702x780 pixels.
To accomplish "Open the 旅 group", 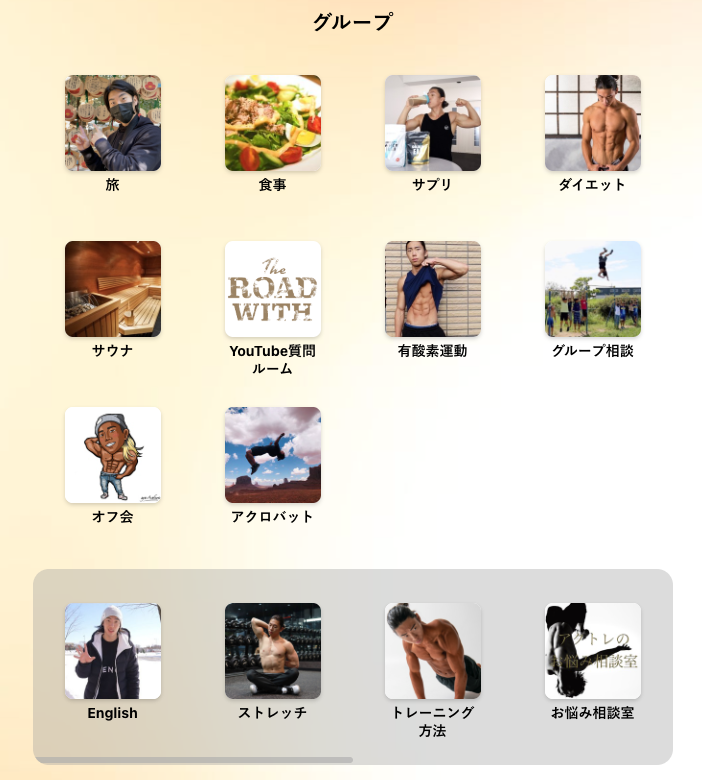I will [x=113, y=123].
